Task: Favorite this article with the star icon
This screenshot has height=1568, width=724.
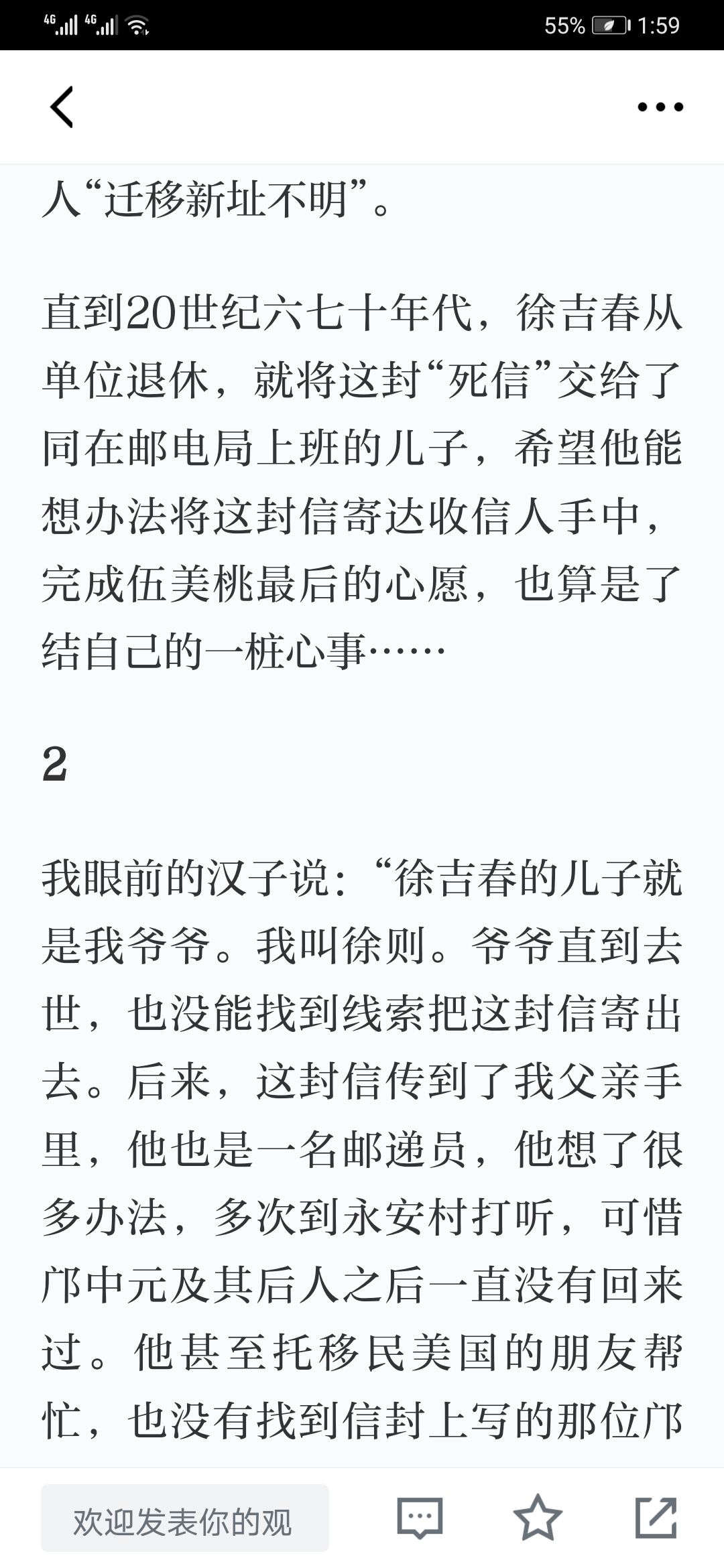Action: [x=538, y=1516]
